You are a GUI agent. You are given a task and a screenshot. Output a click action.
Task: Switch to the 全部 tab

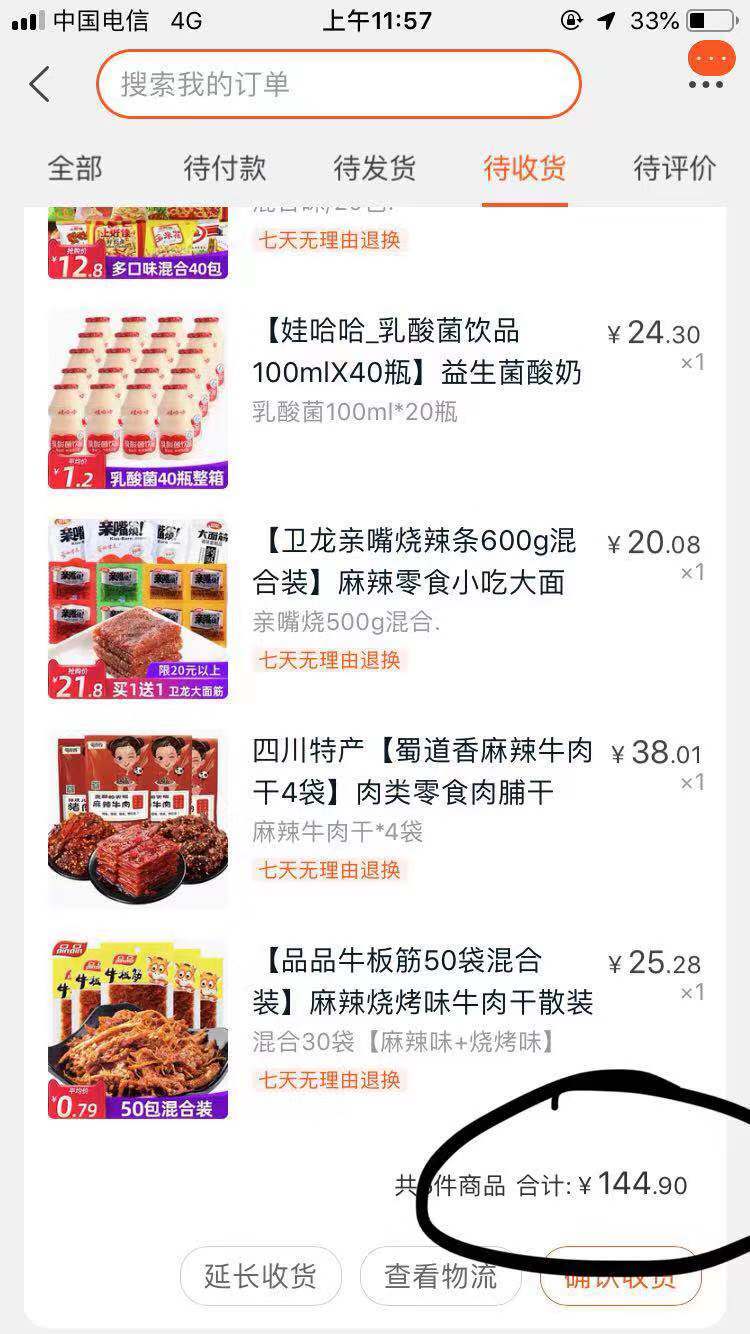[75, 168]
